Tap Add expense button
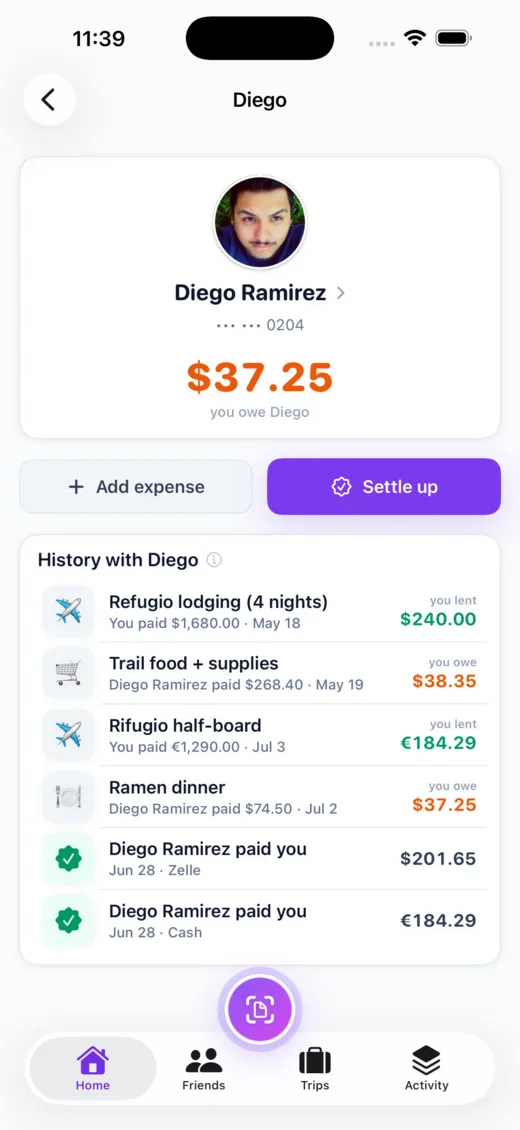520x1130 pixels. (x=135, y=486)
